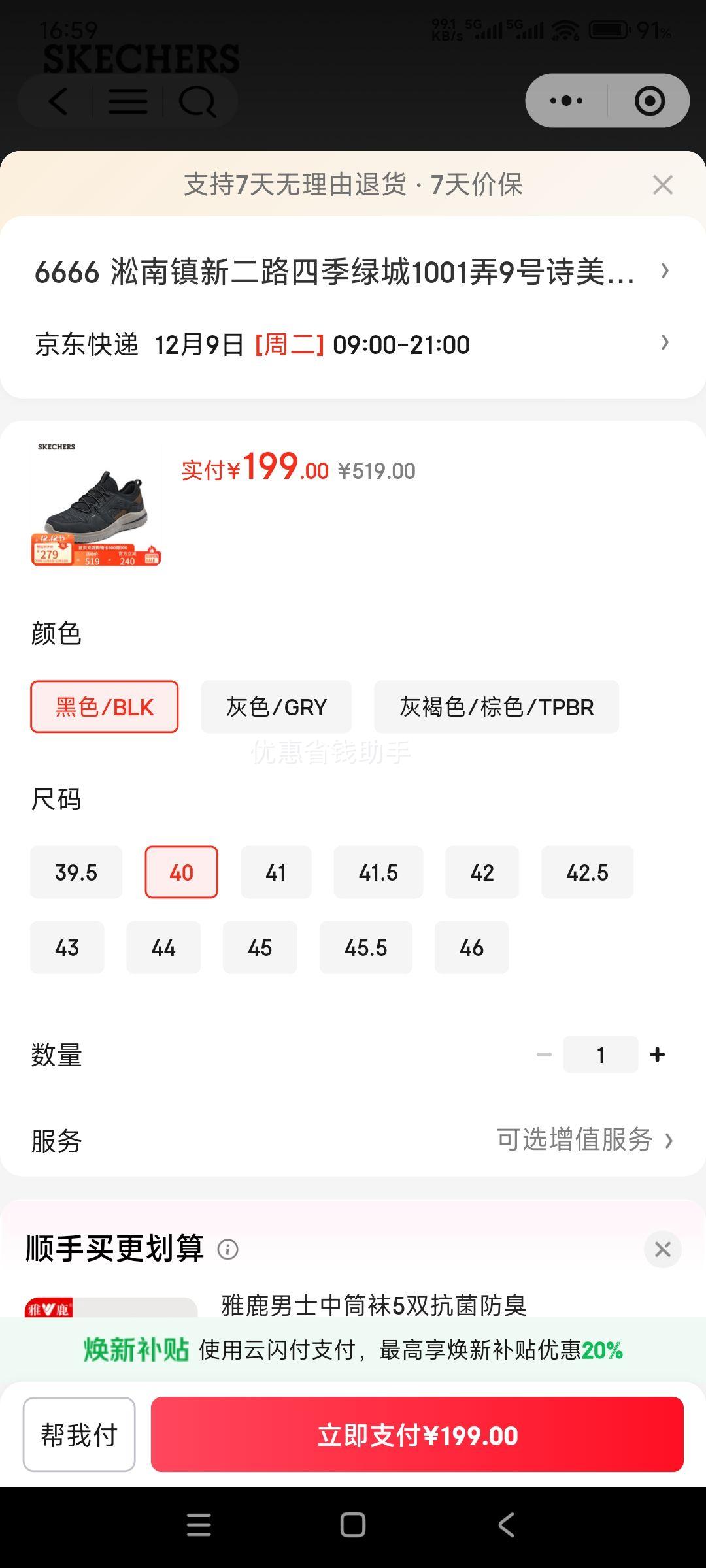Open the hamburger menu icon
Screen dimensions: 706x1568
[127, 101]
